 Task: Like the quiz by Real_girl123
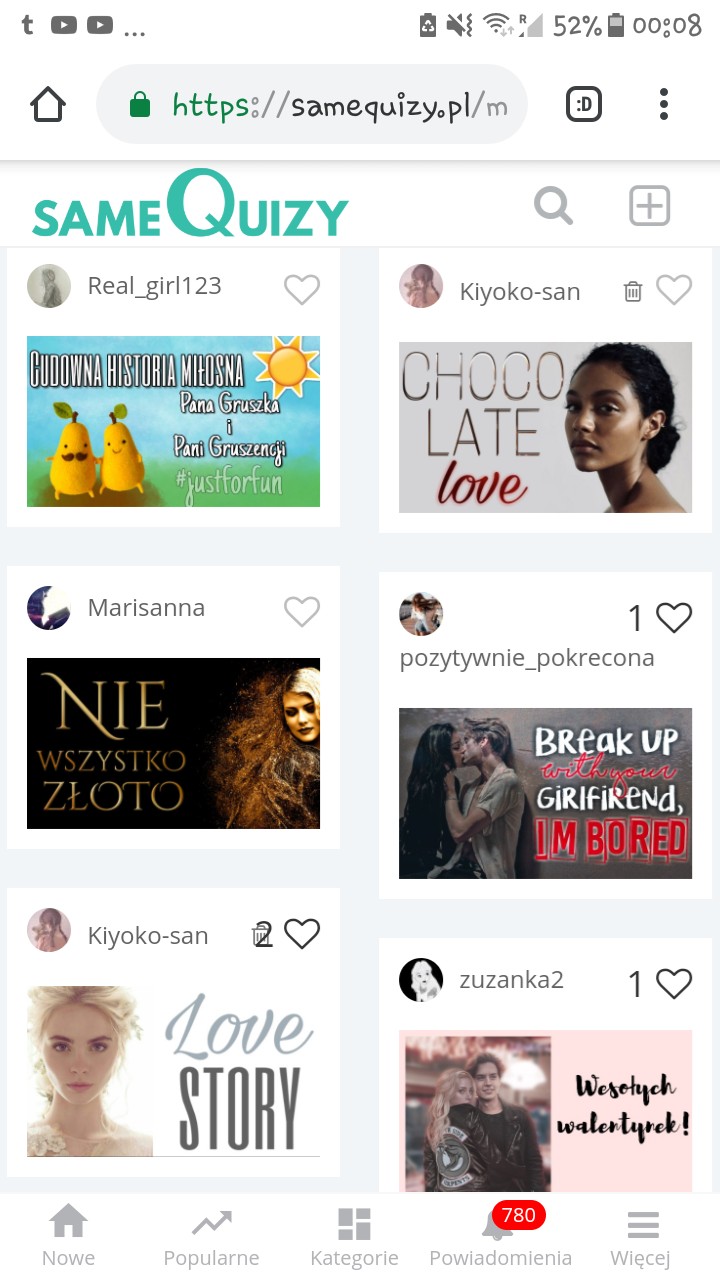[301, 289]
